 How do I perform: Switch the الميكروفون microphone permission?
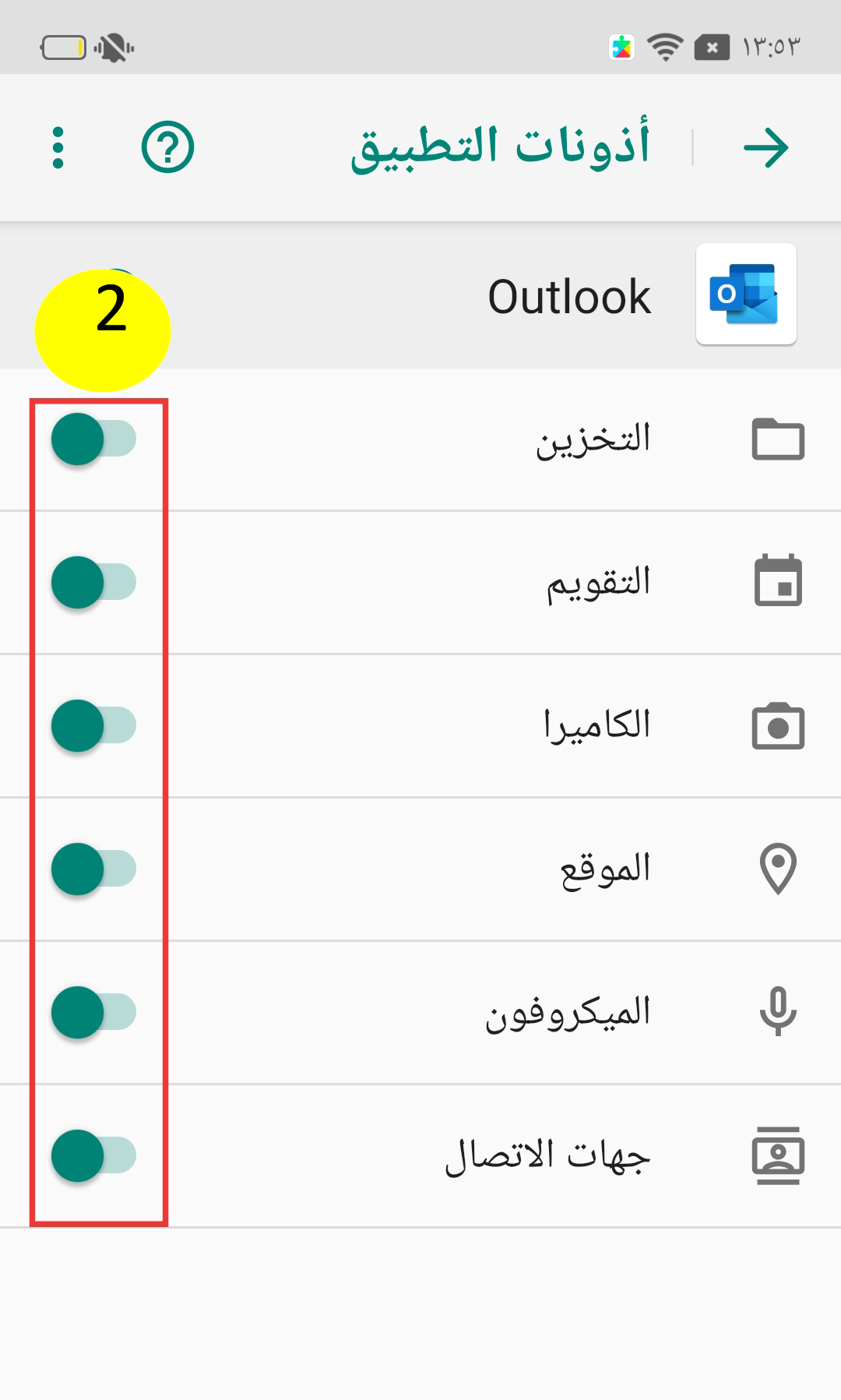(93, 1012)
